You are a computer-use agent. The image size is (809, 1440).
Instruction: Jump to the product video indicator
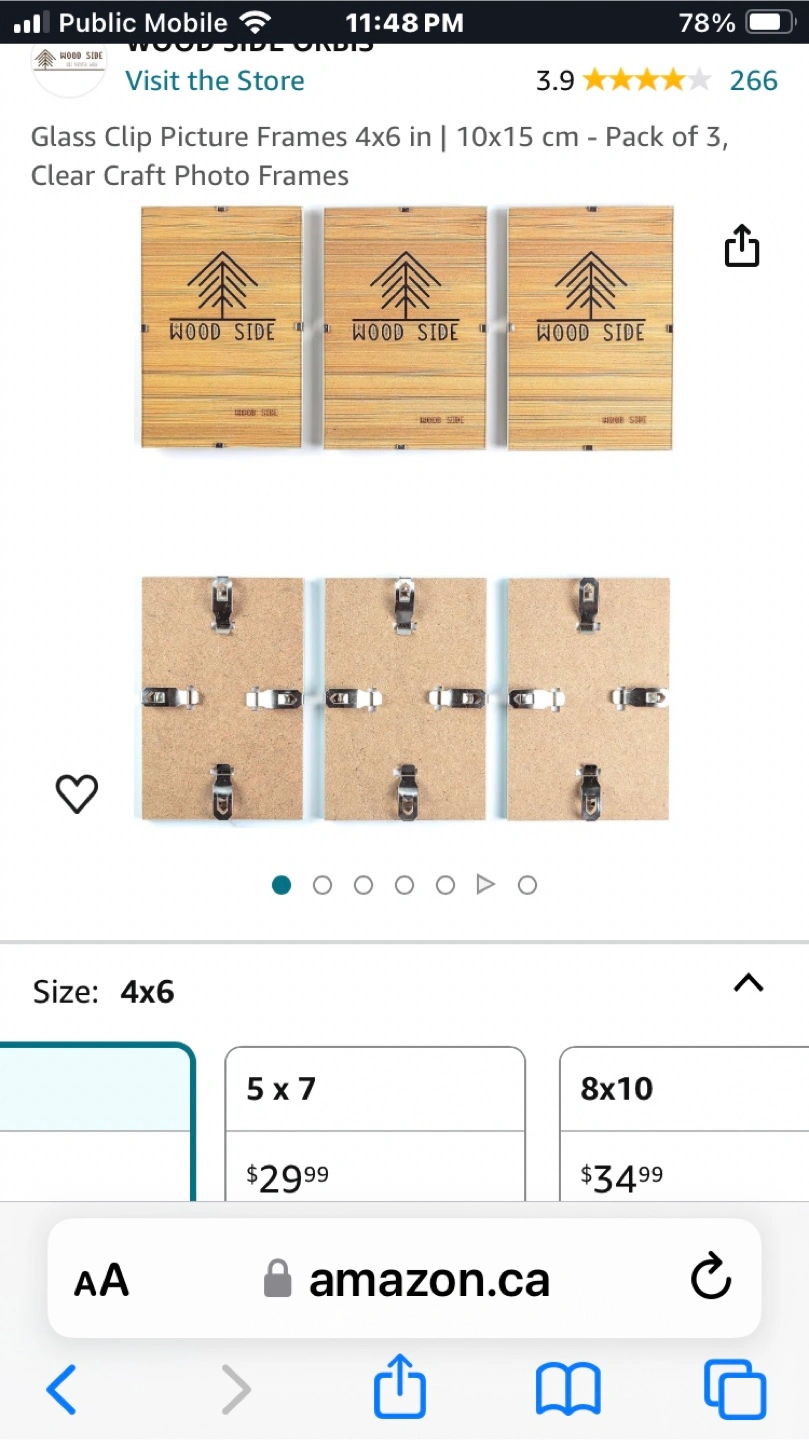486,885
